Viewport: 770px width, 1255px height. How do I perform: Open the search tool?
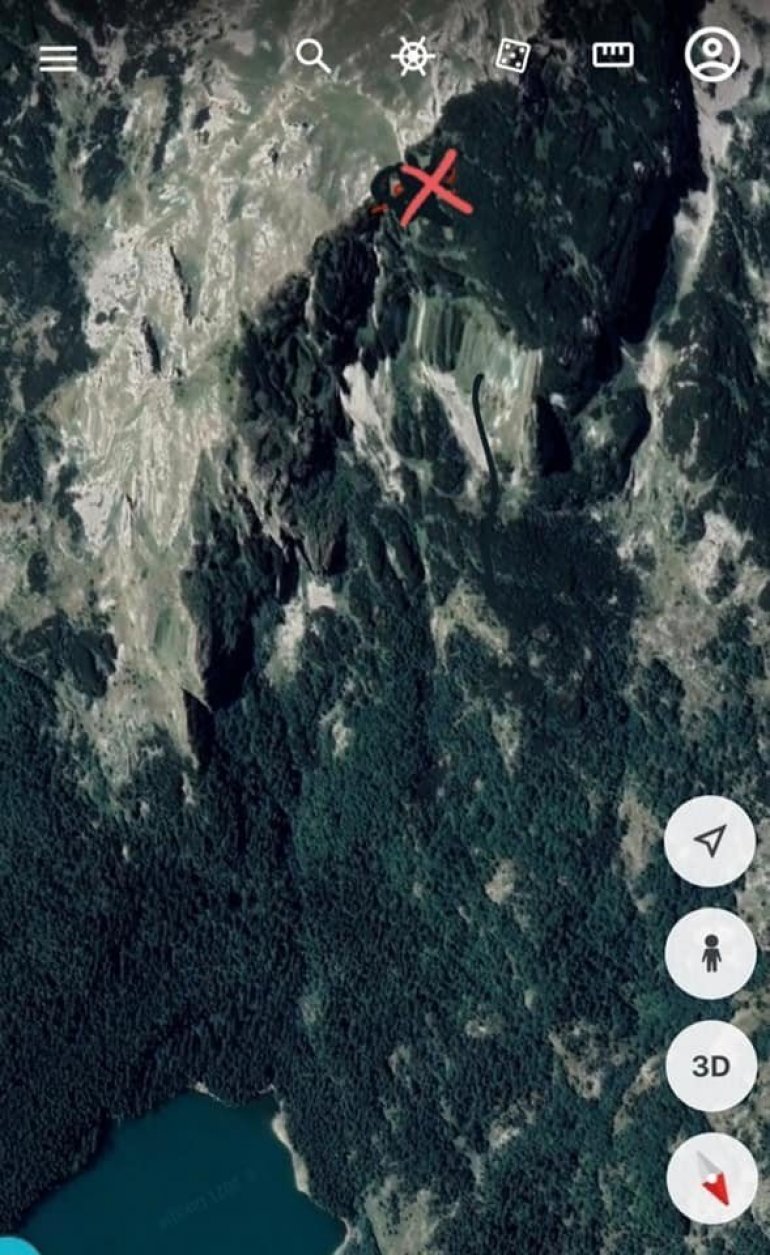click(313, 56)
